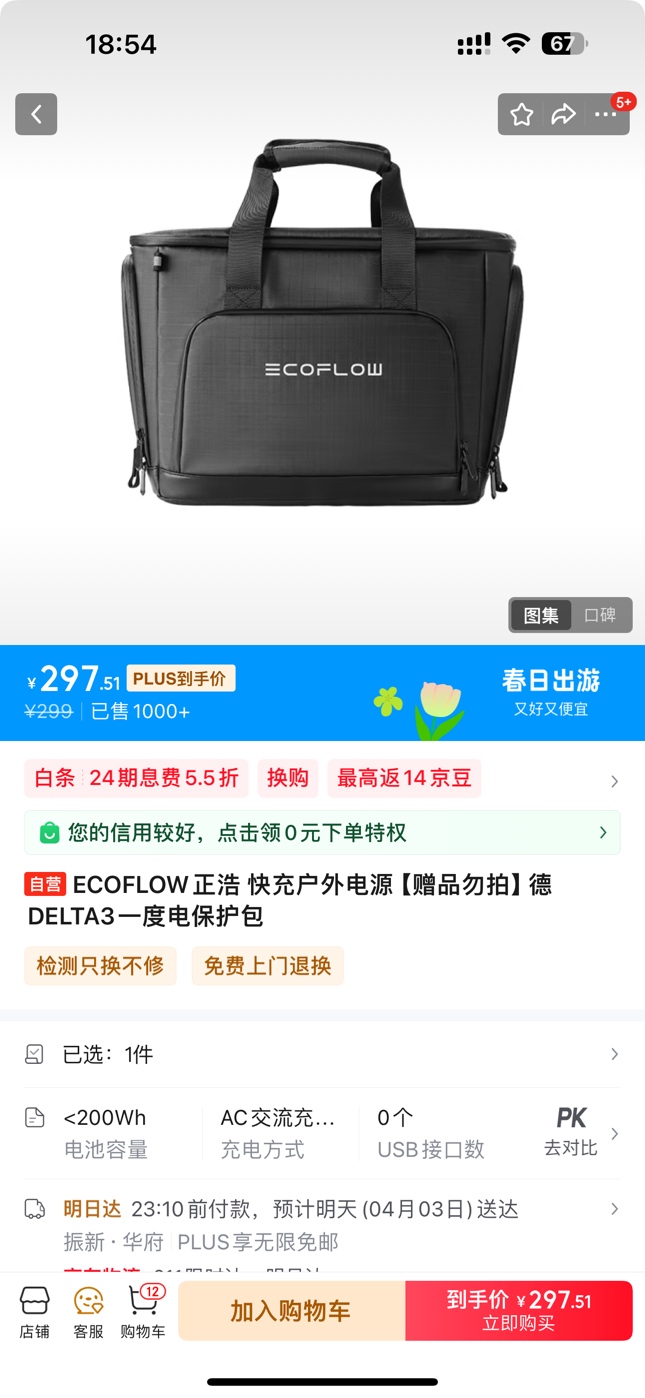The height and width of the screenshot is (1398, 645).
Task: Visit the 店铺 store page
Action: 34,1311
